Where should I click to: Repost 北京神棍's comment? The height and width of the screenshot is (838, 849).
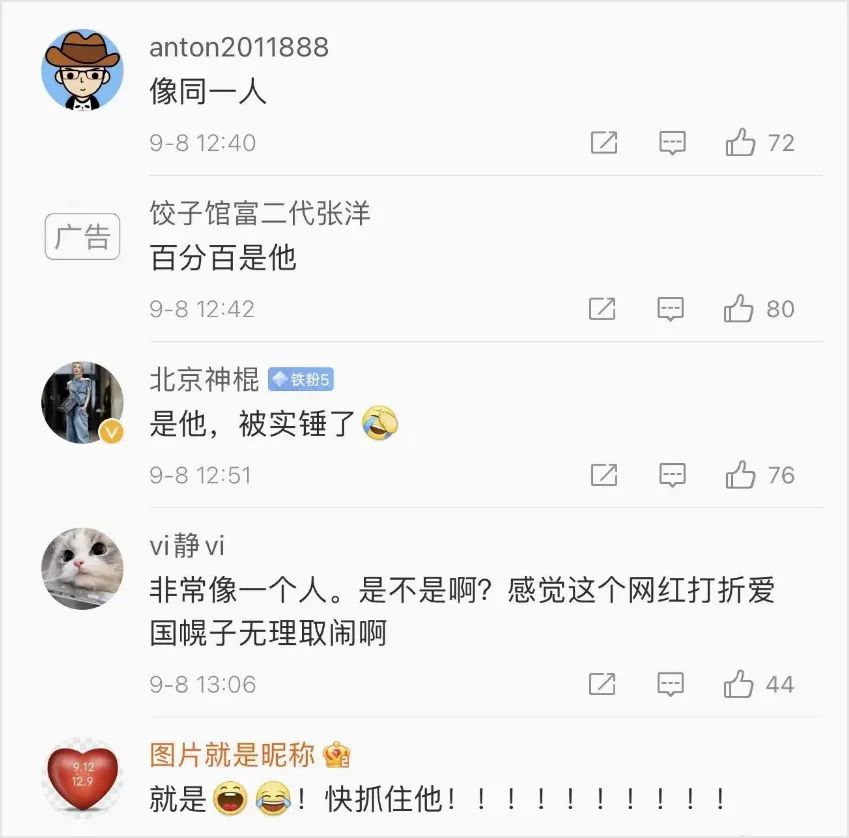603,475
